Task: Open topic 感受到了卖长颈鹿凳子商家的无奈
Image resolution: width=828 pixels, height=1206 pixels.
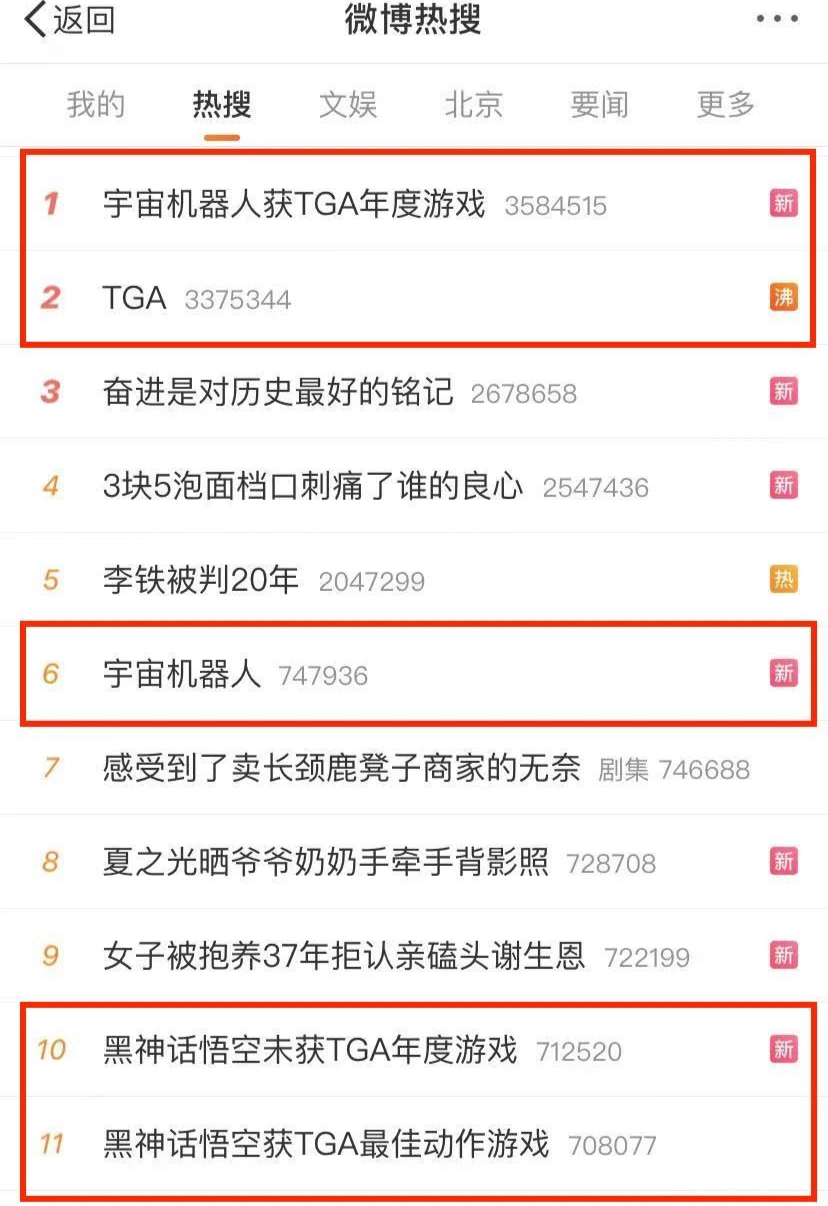Action: pos(342,768)
